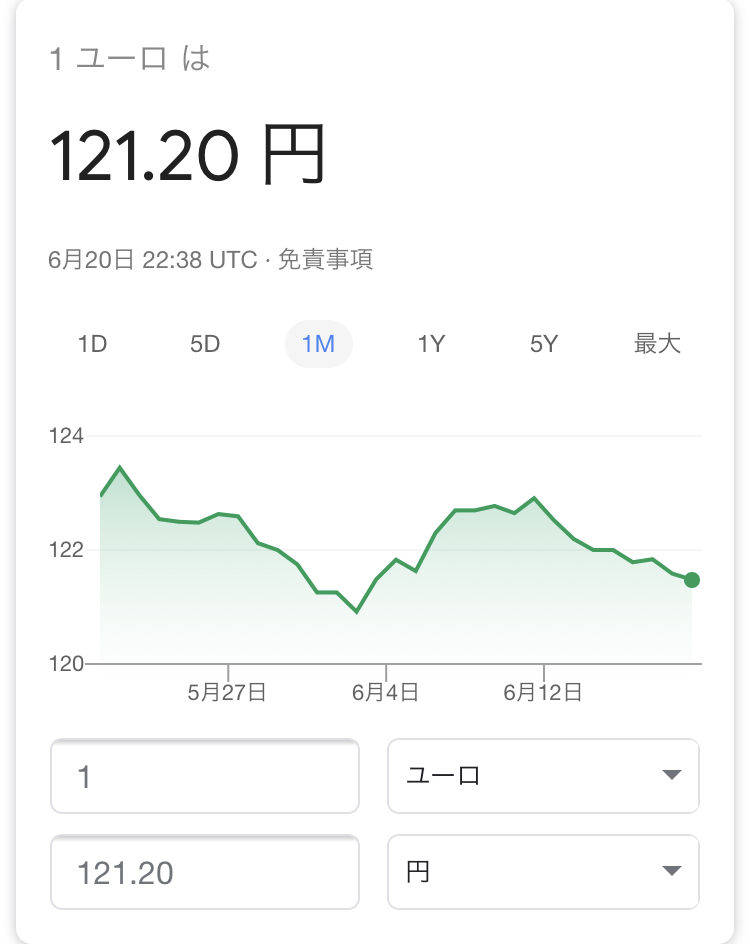Open the 免責事項 disclaimer link
The width and height of the screenshot is (750, 944).
coord(325,260)
